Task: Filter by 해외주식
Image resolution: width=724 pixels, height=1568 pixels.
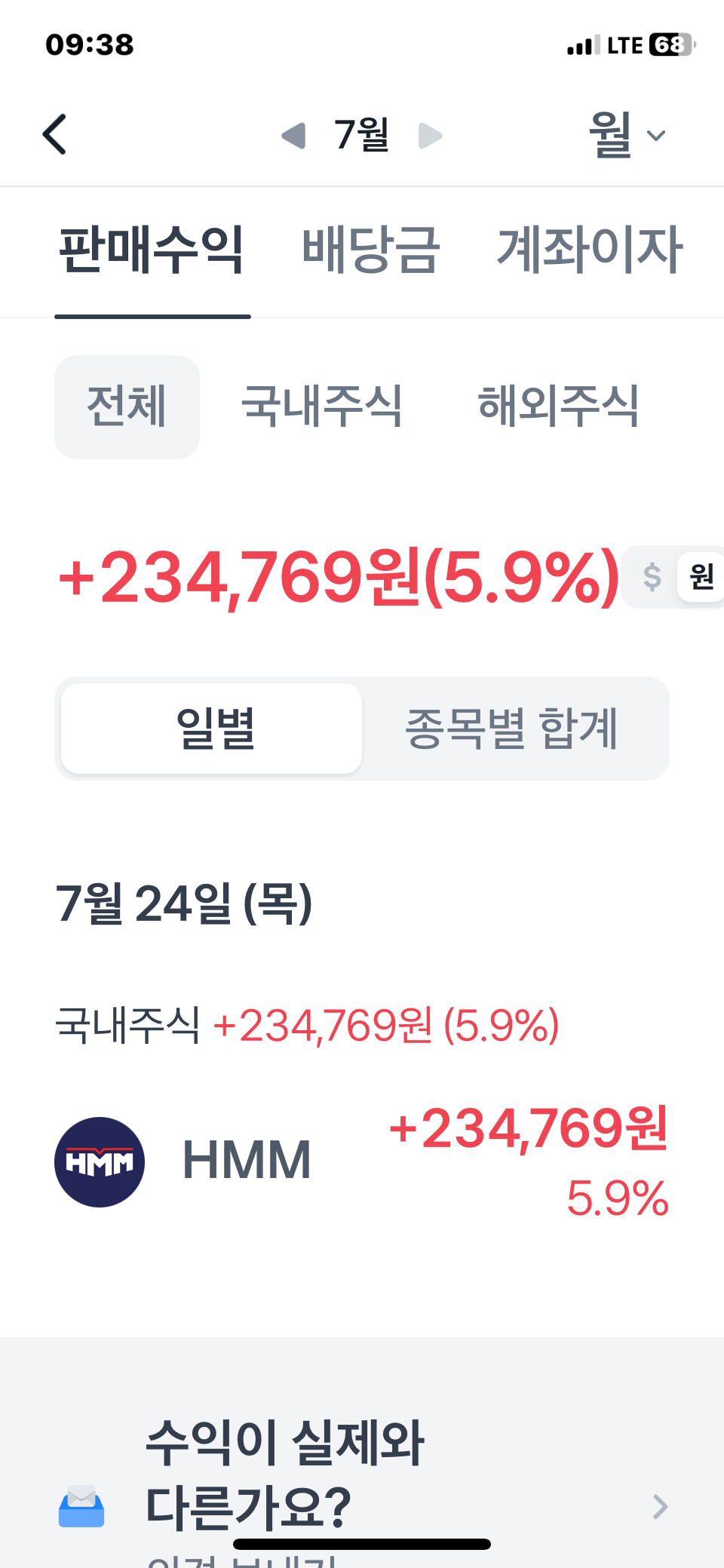Action: 558,407
